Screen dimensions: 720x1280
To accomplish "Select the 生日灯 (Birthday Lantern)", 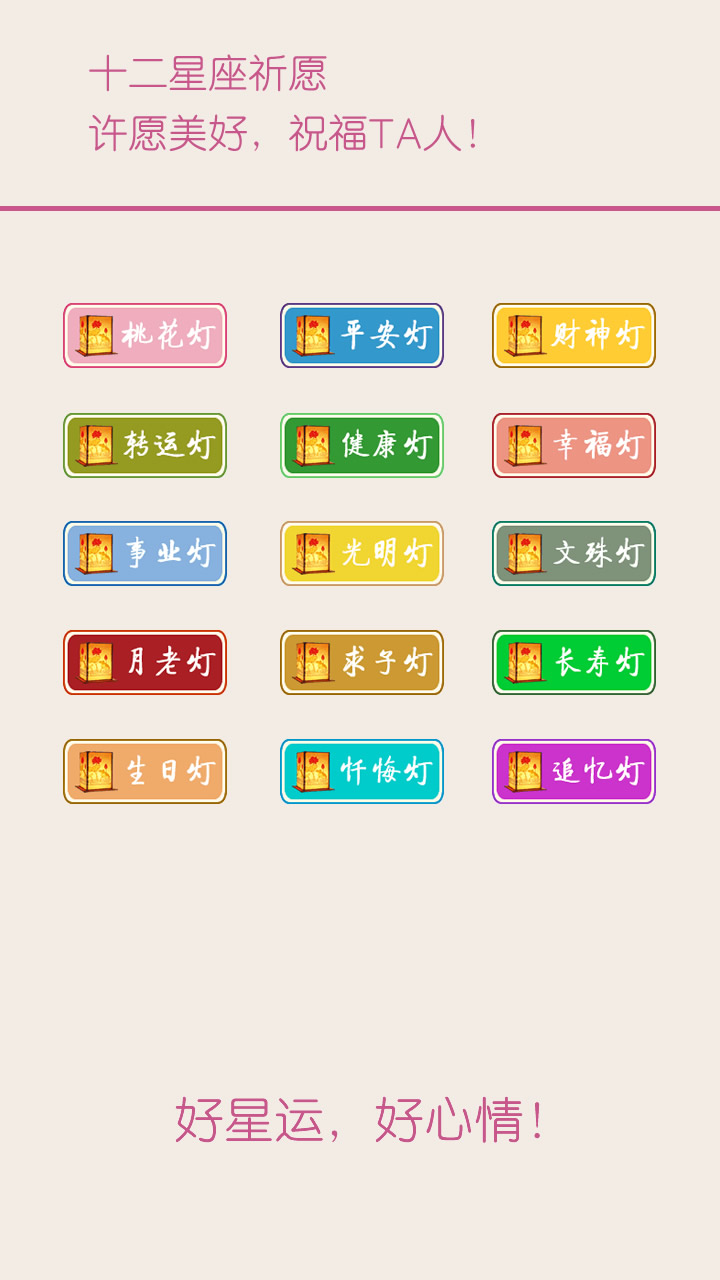I will coord(144,771).
